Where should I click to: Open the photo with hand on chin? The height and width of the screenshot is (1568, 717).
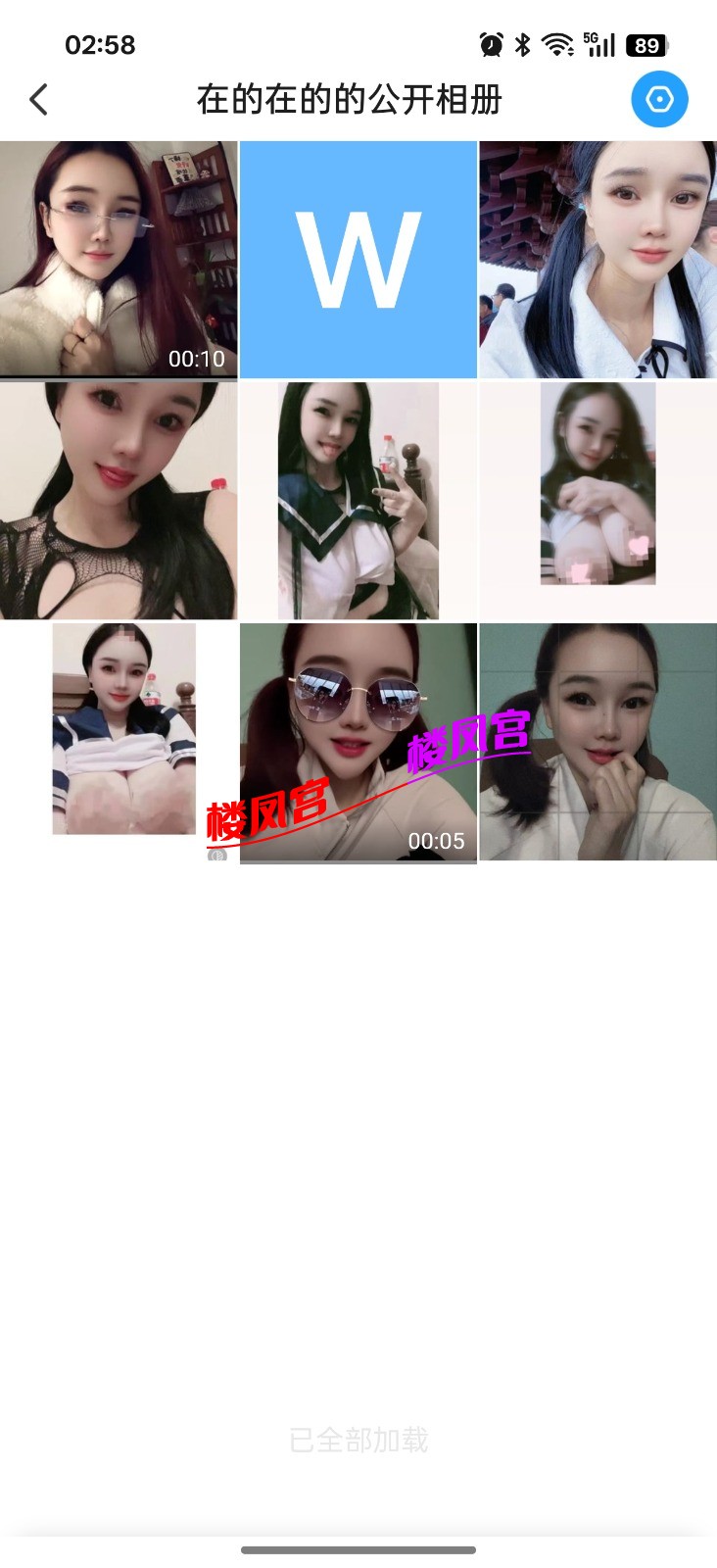597,743
